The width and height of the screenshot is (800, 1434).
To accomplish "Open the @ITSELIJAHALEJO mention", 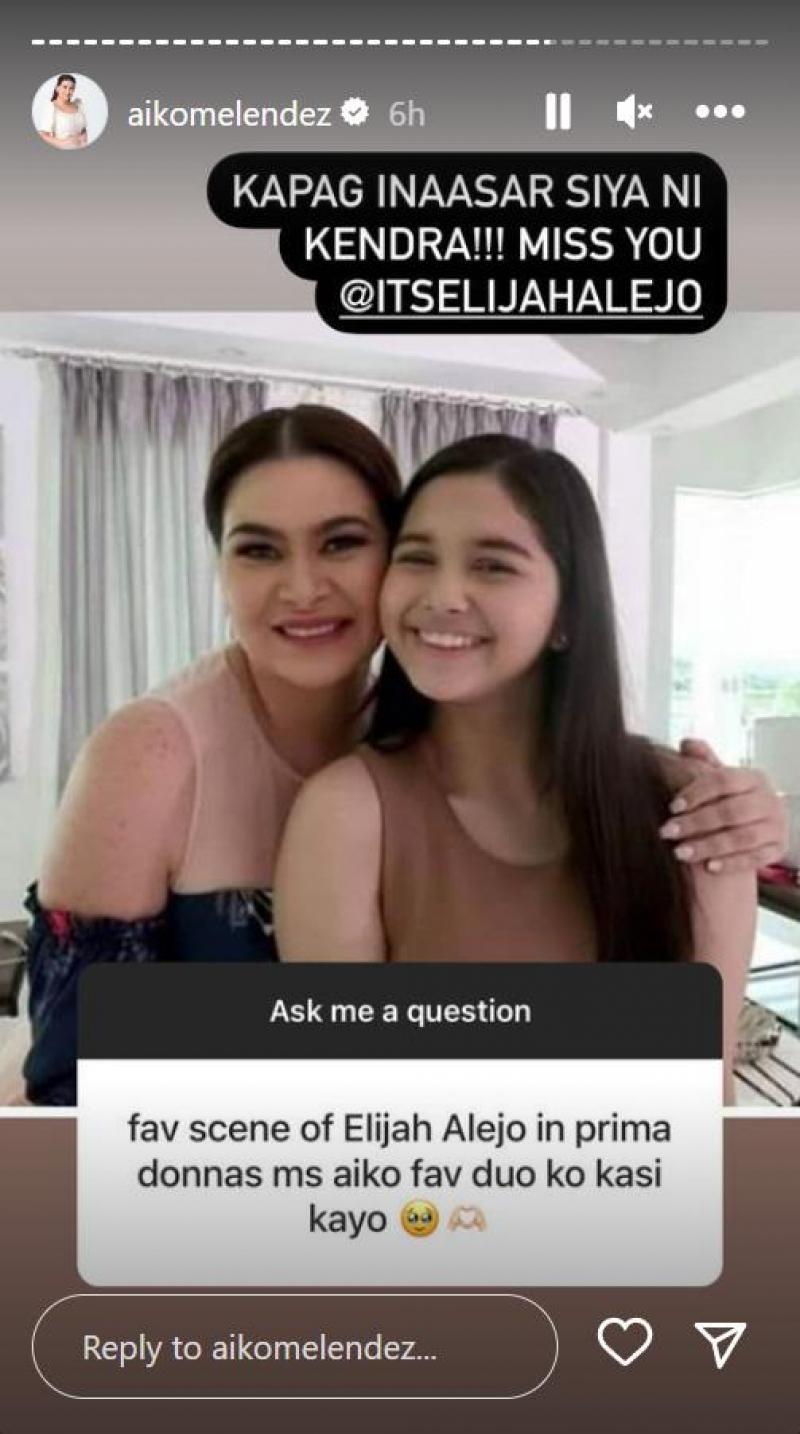I will click(x=520, y=299).
